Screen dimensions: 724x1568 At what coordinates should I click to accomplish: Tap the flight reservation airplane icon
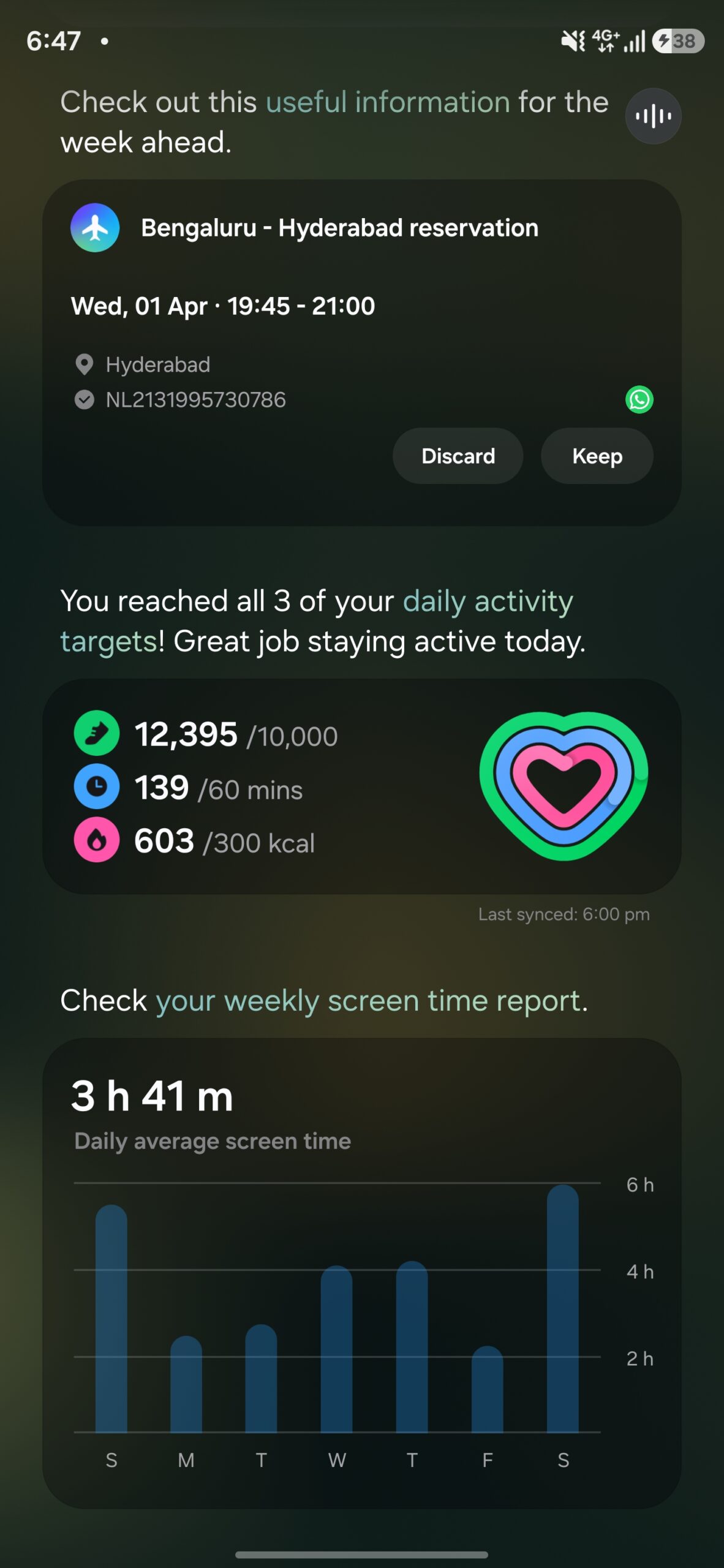pos(95,227)
